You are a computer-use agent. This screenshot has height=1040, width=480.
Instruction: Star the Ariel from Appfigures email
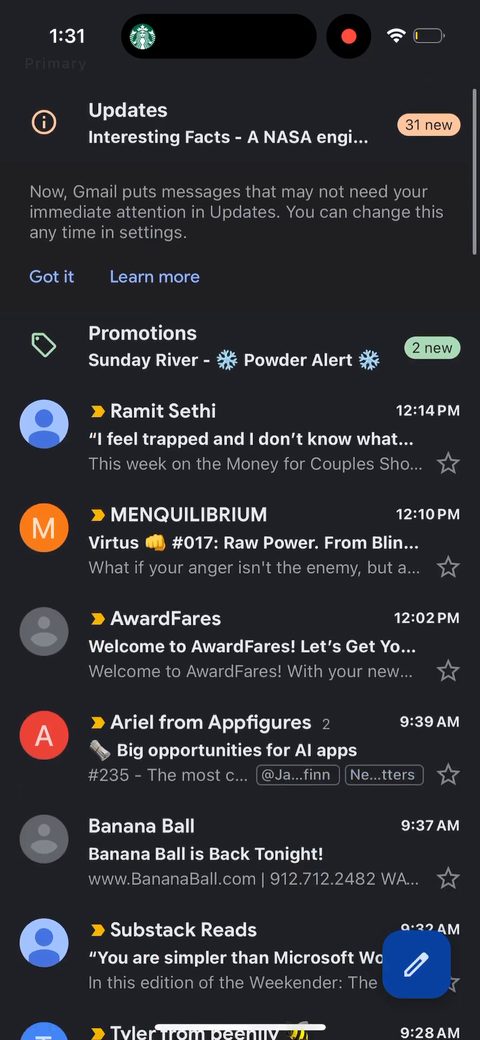pos(449,774)
